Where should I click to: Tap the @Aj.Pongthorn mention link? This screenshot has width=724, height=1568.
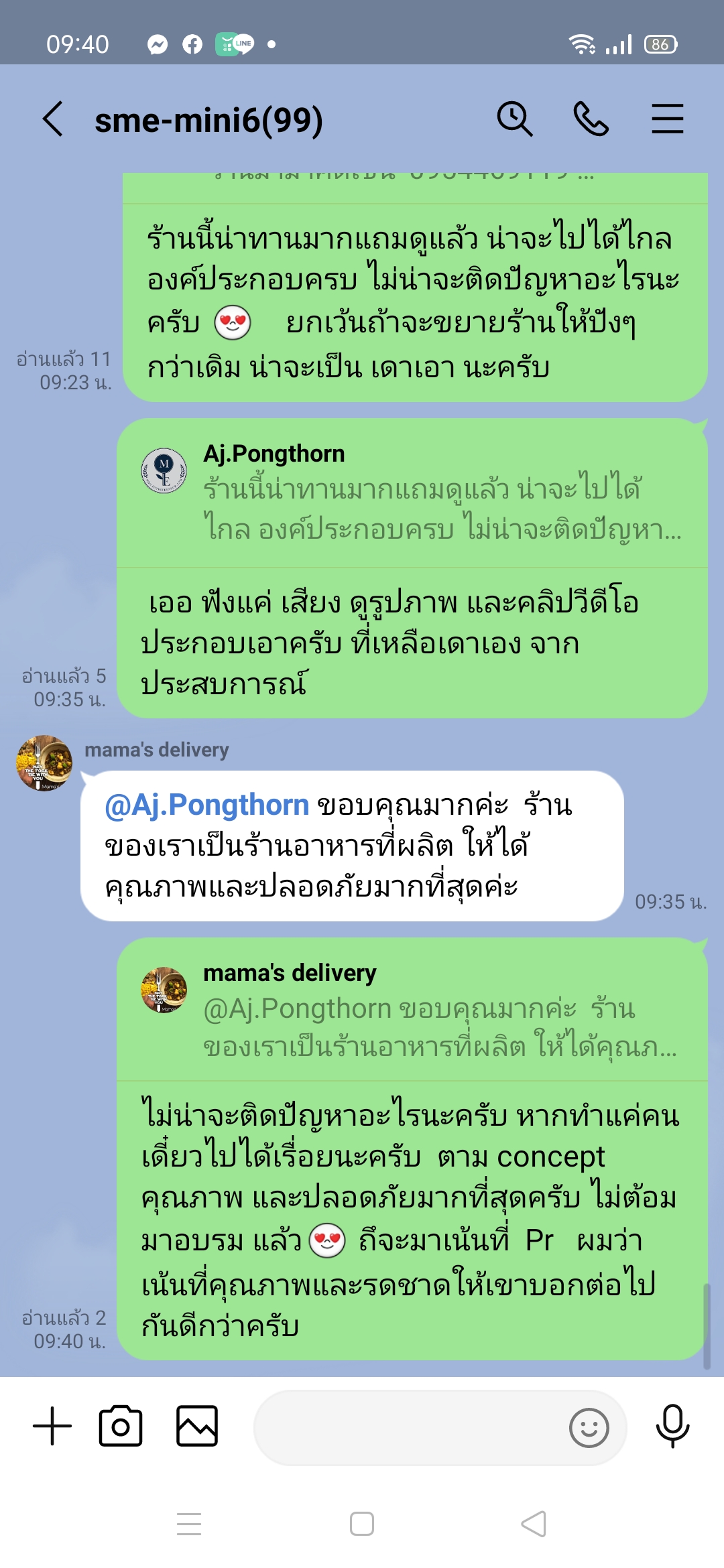click(206, 805)
